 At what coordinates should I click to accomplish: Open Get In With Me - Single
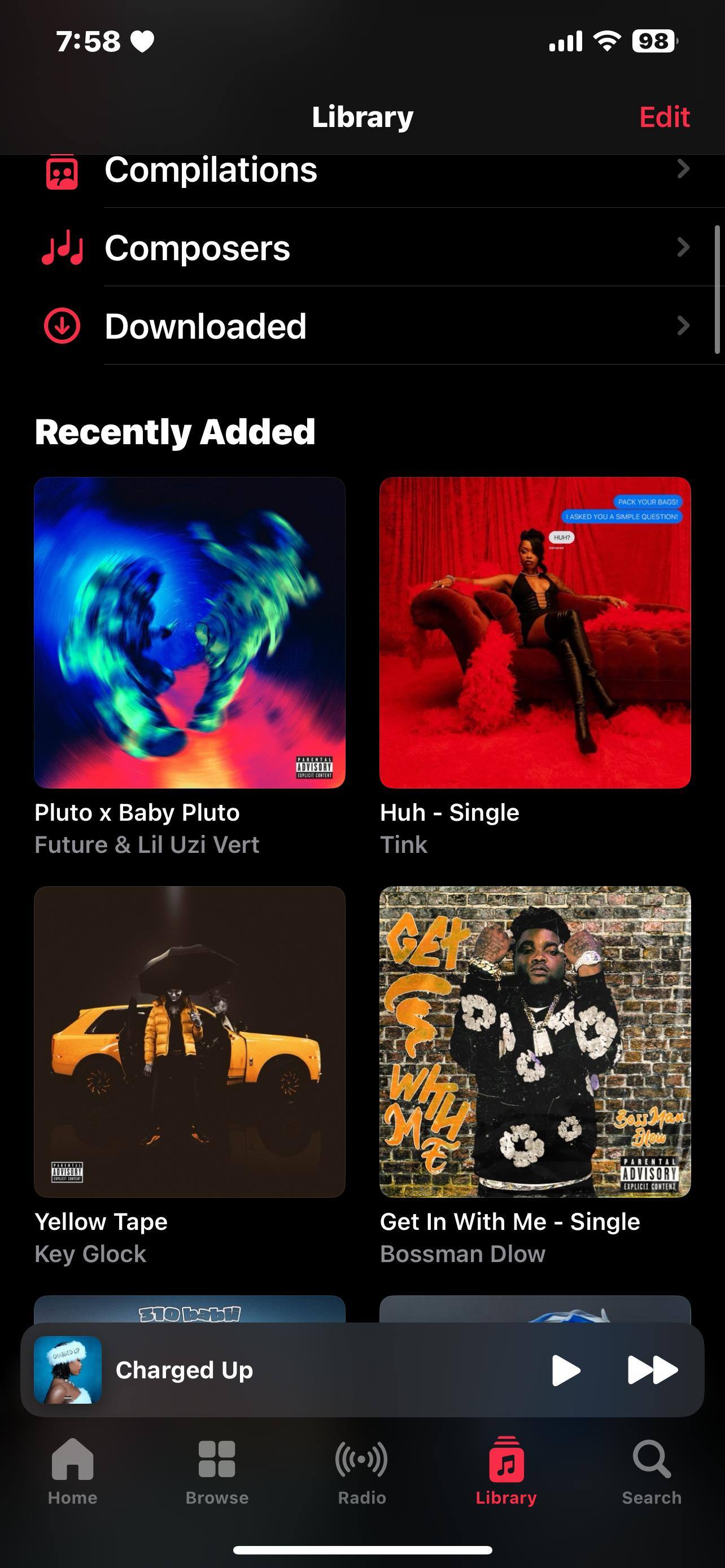(x=535, y=1041)
